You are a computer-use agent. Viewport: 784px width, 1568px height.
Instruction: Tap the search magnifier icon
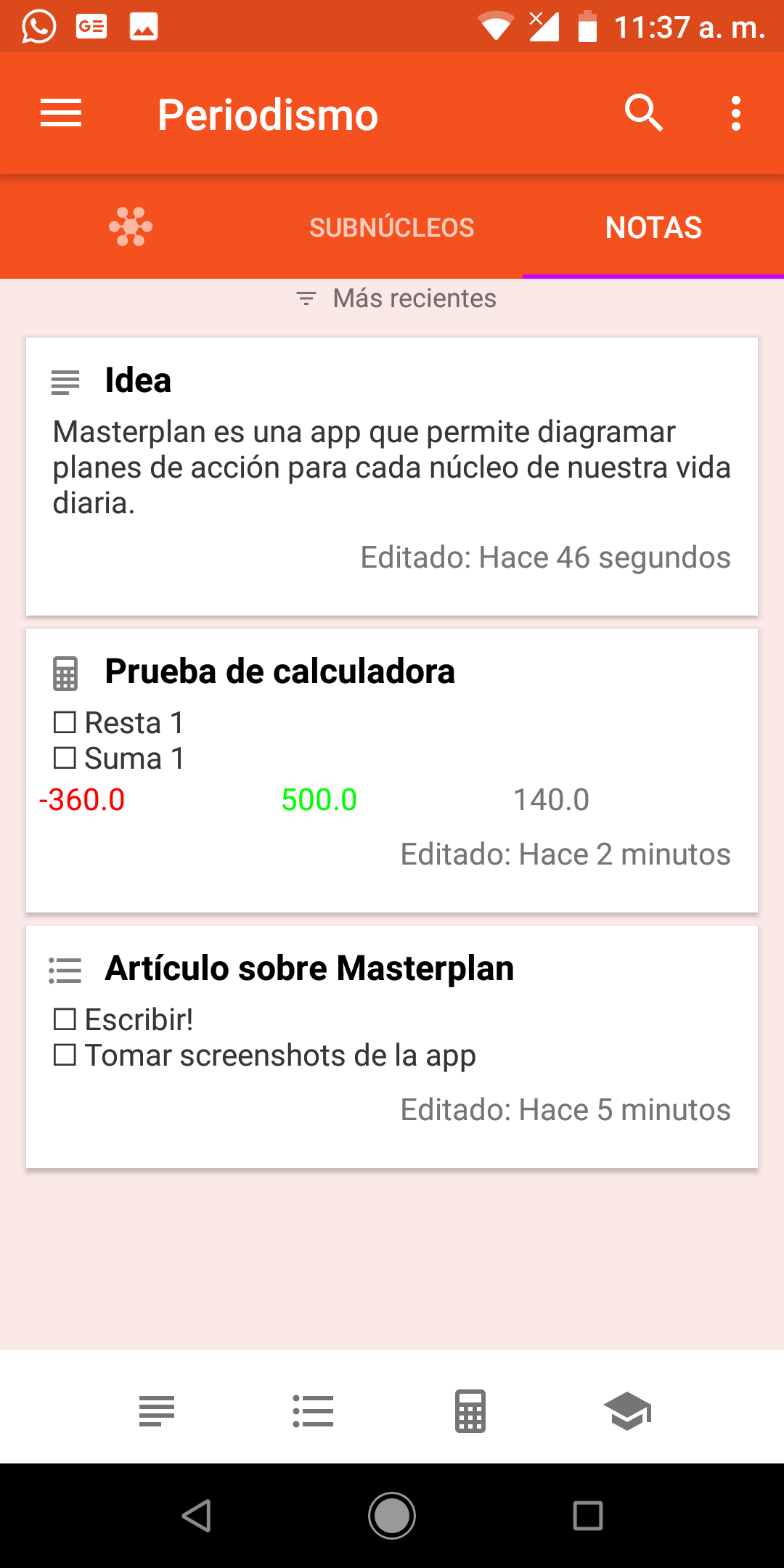point(644,113)
